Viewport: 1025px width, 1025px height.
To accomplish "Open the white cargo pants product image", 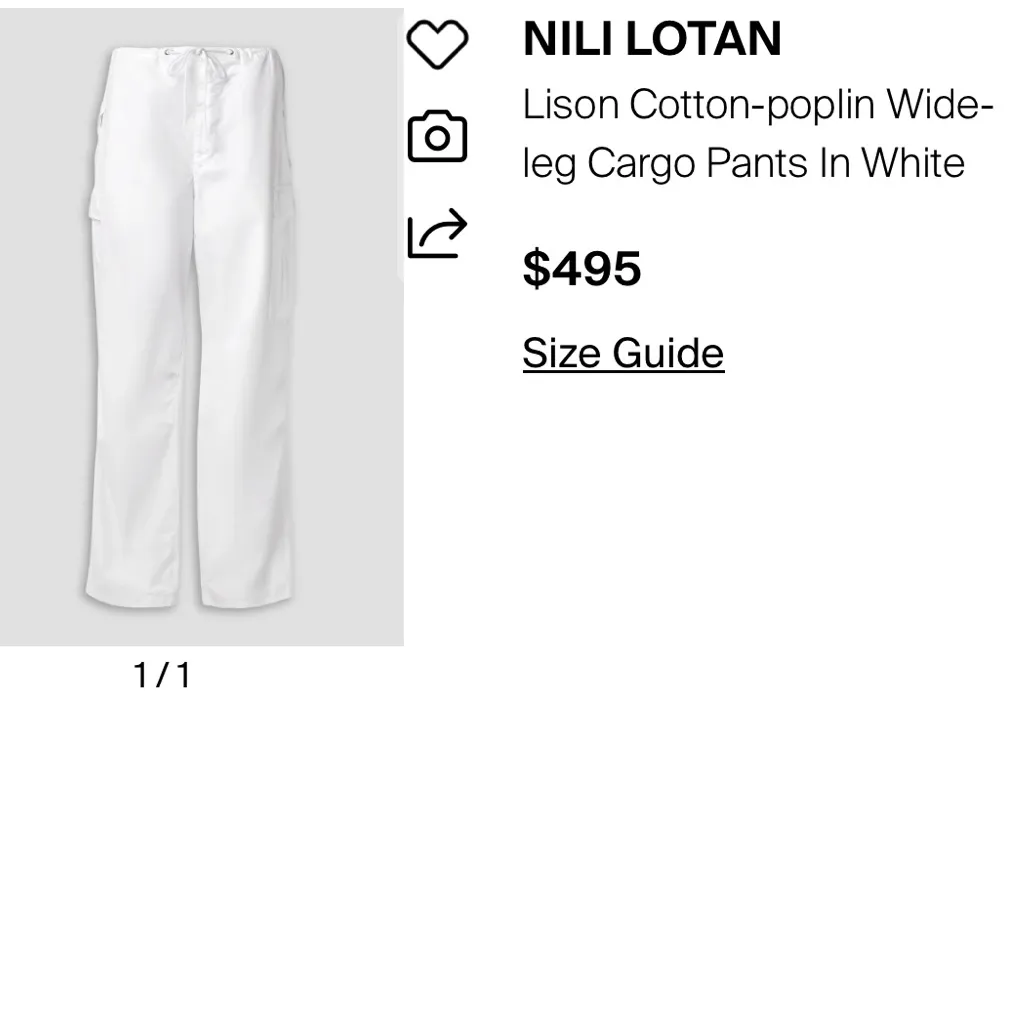I will 200,327.
